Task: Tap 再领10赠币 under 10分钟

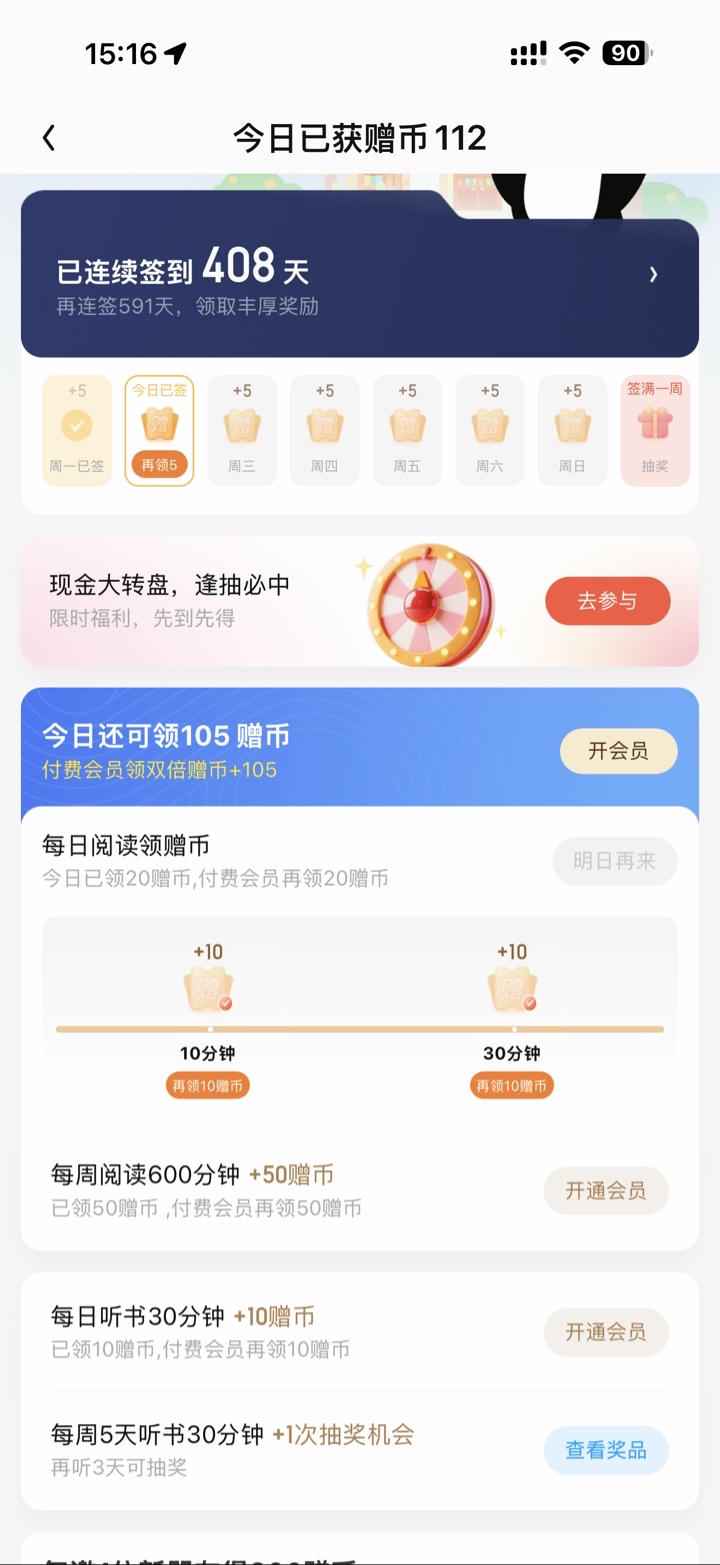Action: (208, 1086)
